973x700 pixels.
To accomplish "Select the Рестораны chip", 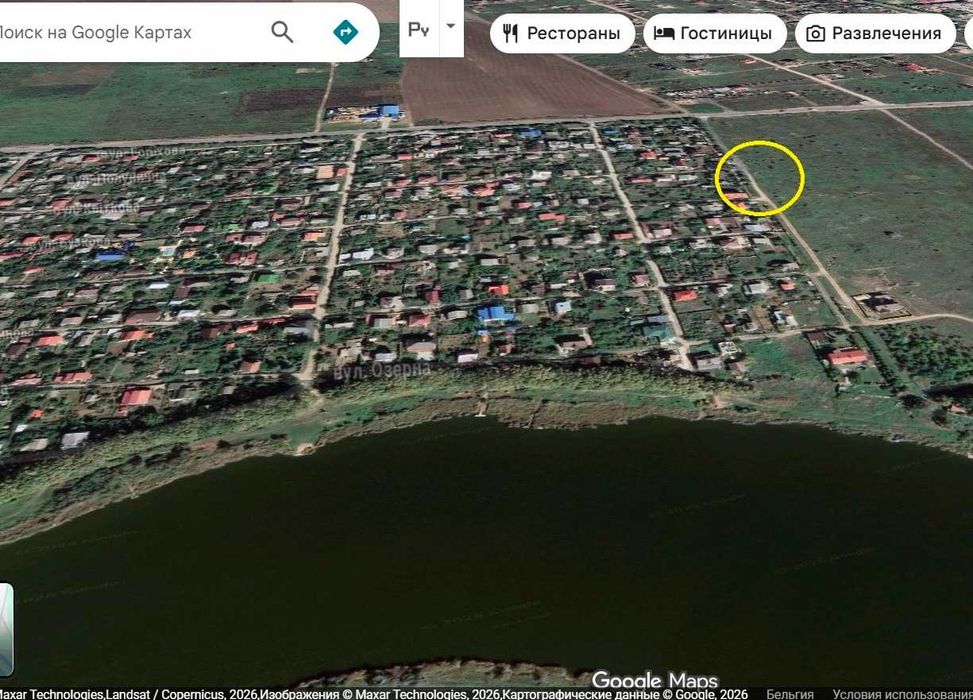I will click(x=562, y=33).
